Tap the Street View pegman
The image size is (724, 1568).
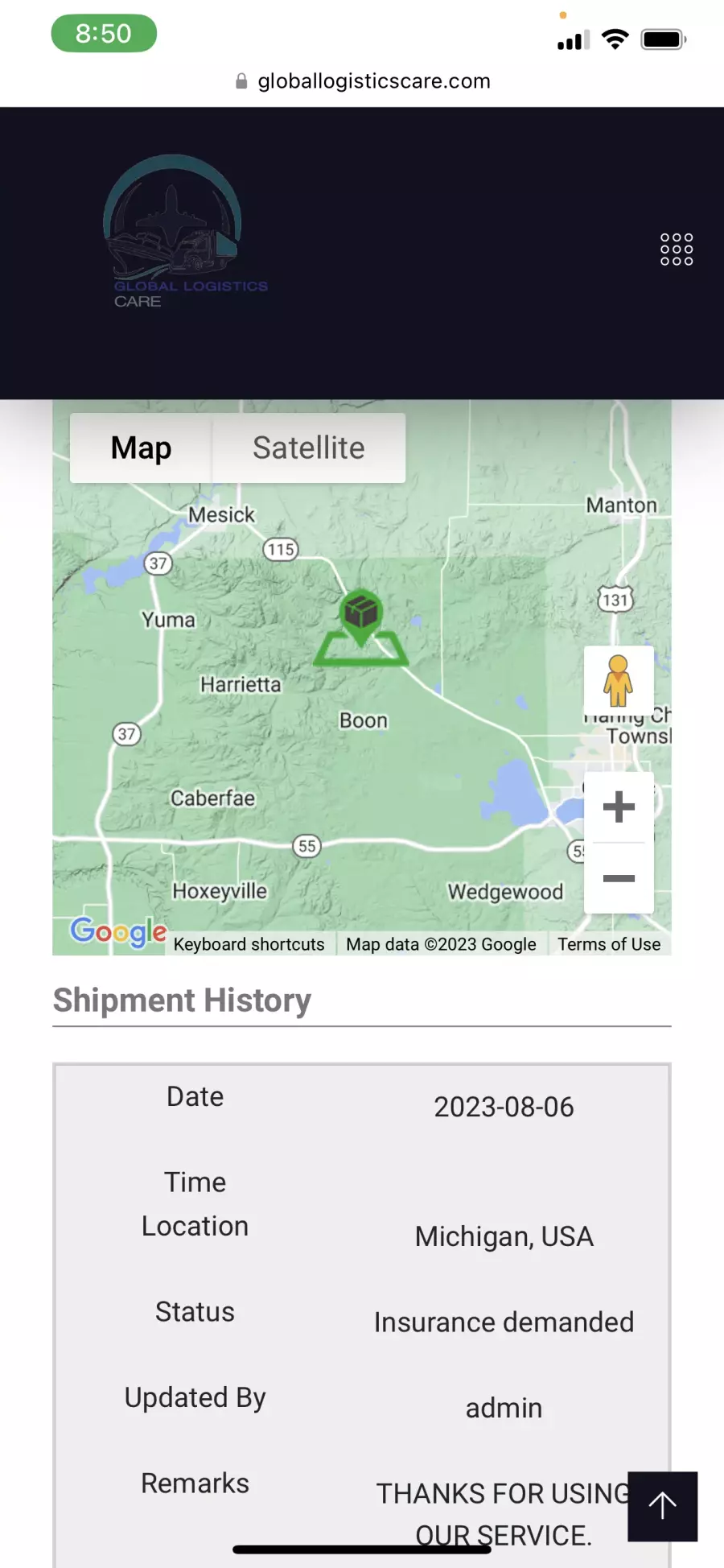pyautogui.click(x=619, y=680)
